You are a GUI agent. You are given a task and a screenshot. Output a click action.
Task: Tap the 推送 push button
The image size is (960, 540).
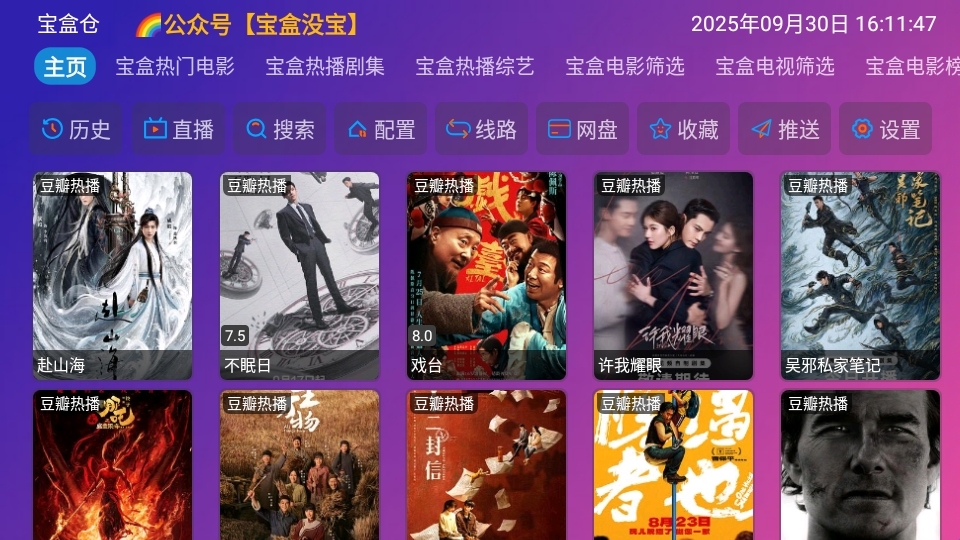pyautogui.click(x=785, y=129)
